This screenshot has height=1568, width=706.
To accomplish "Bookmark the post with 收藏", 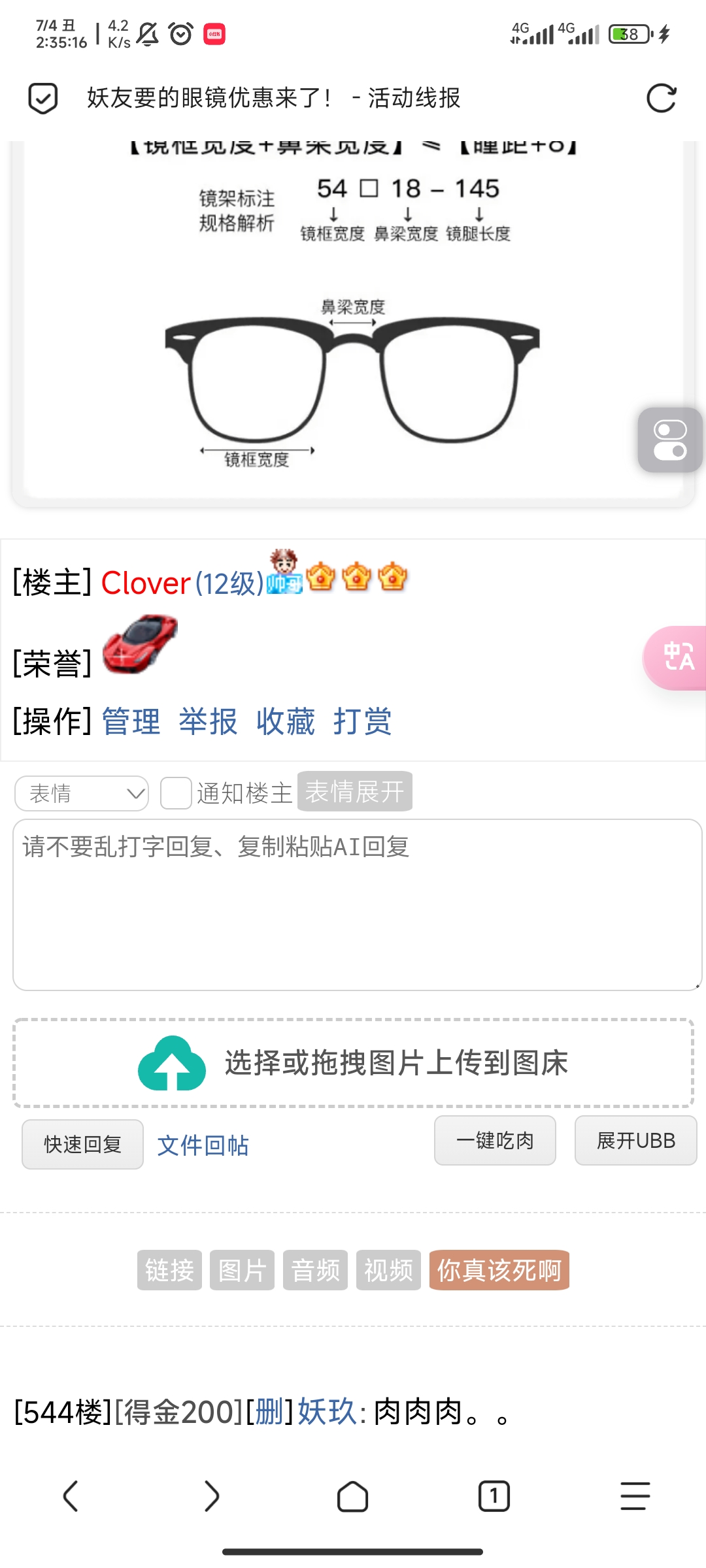I will (x=285, y=722).
